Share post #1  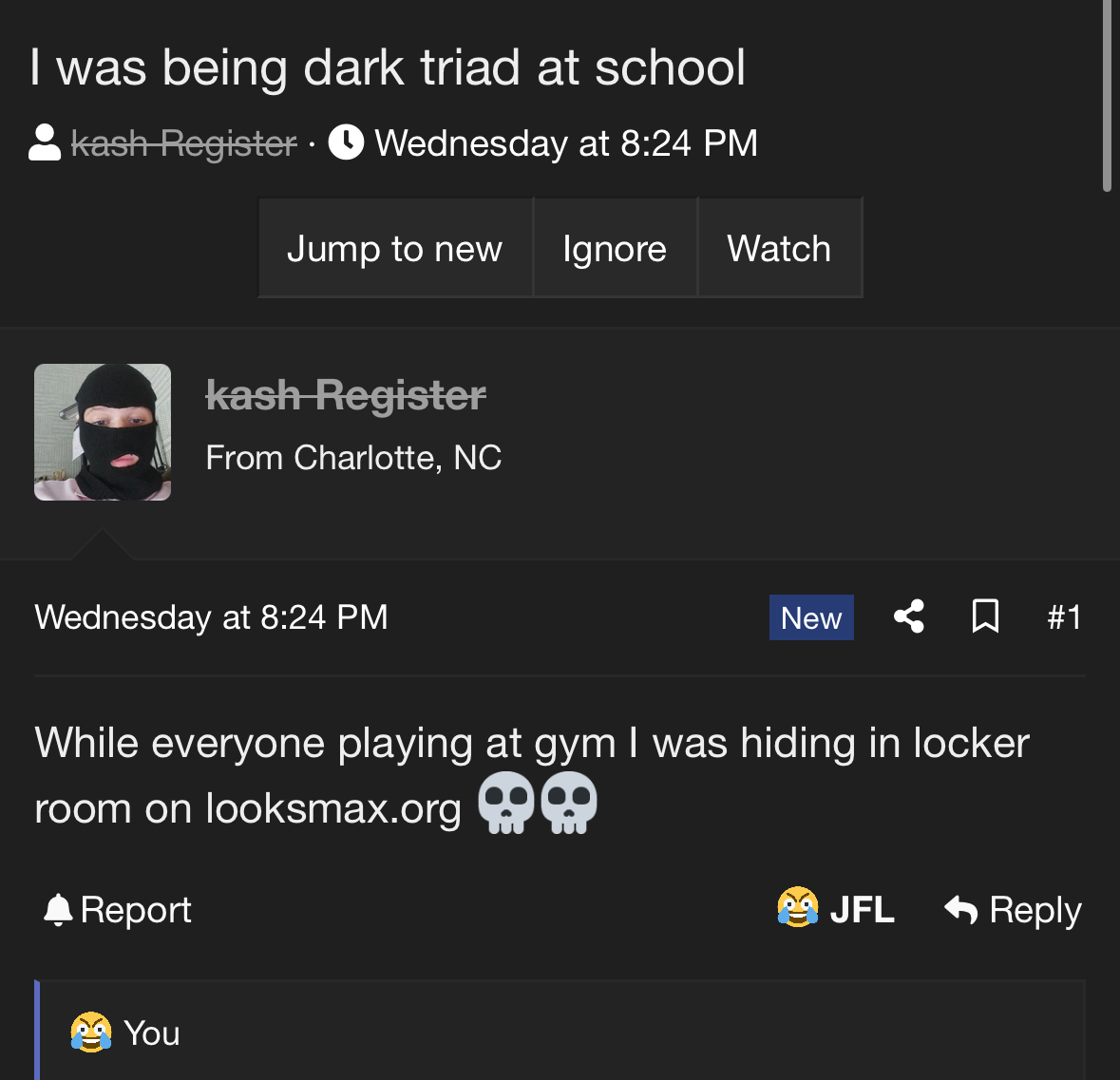pos(909,616)
